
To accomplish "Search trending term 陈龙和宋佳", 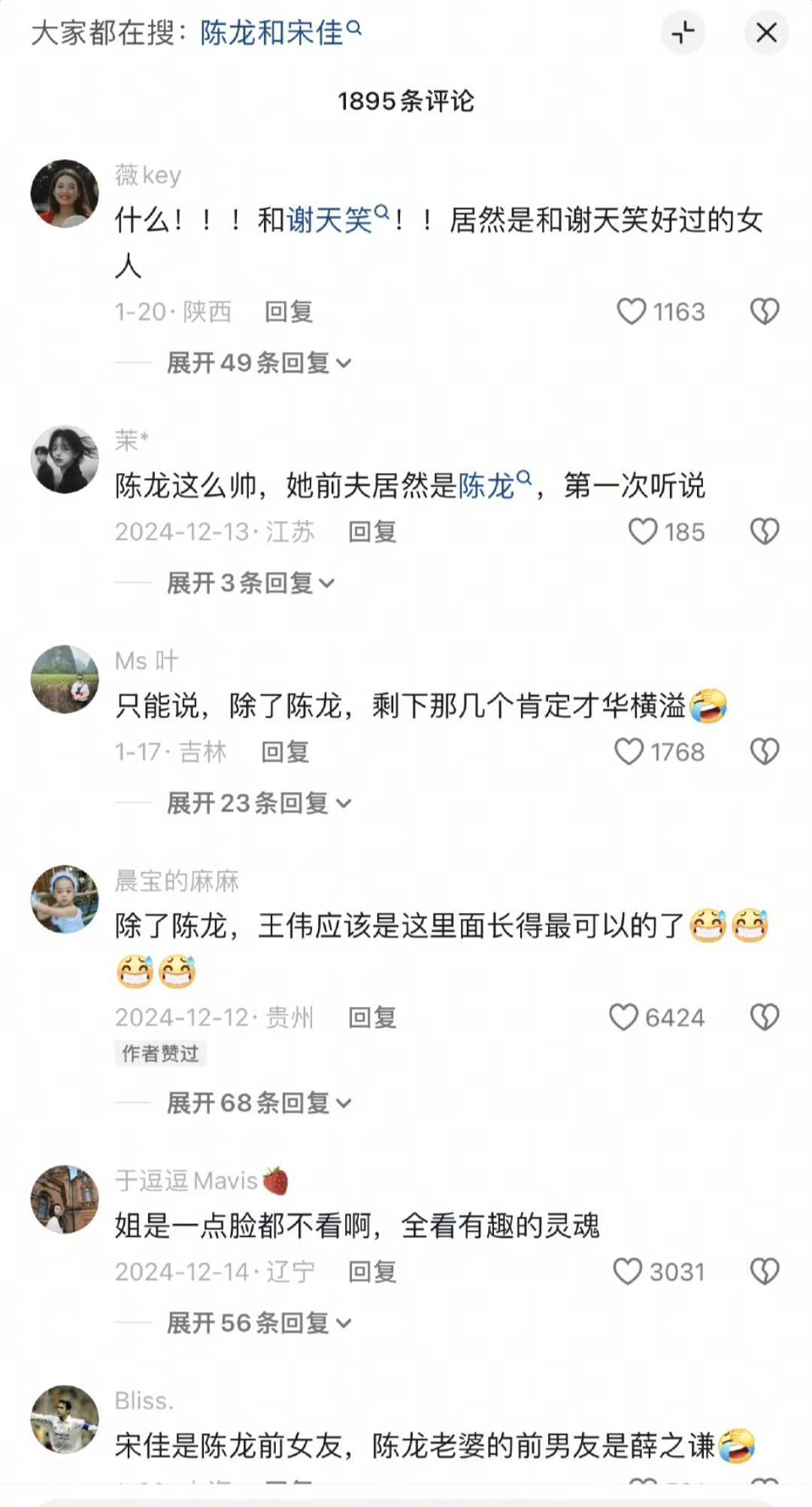I will coord(280,32).
